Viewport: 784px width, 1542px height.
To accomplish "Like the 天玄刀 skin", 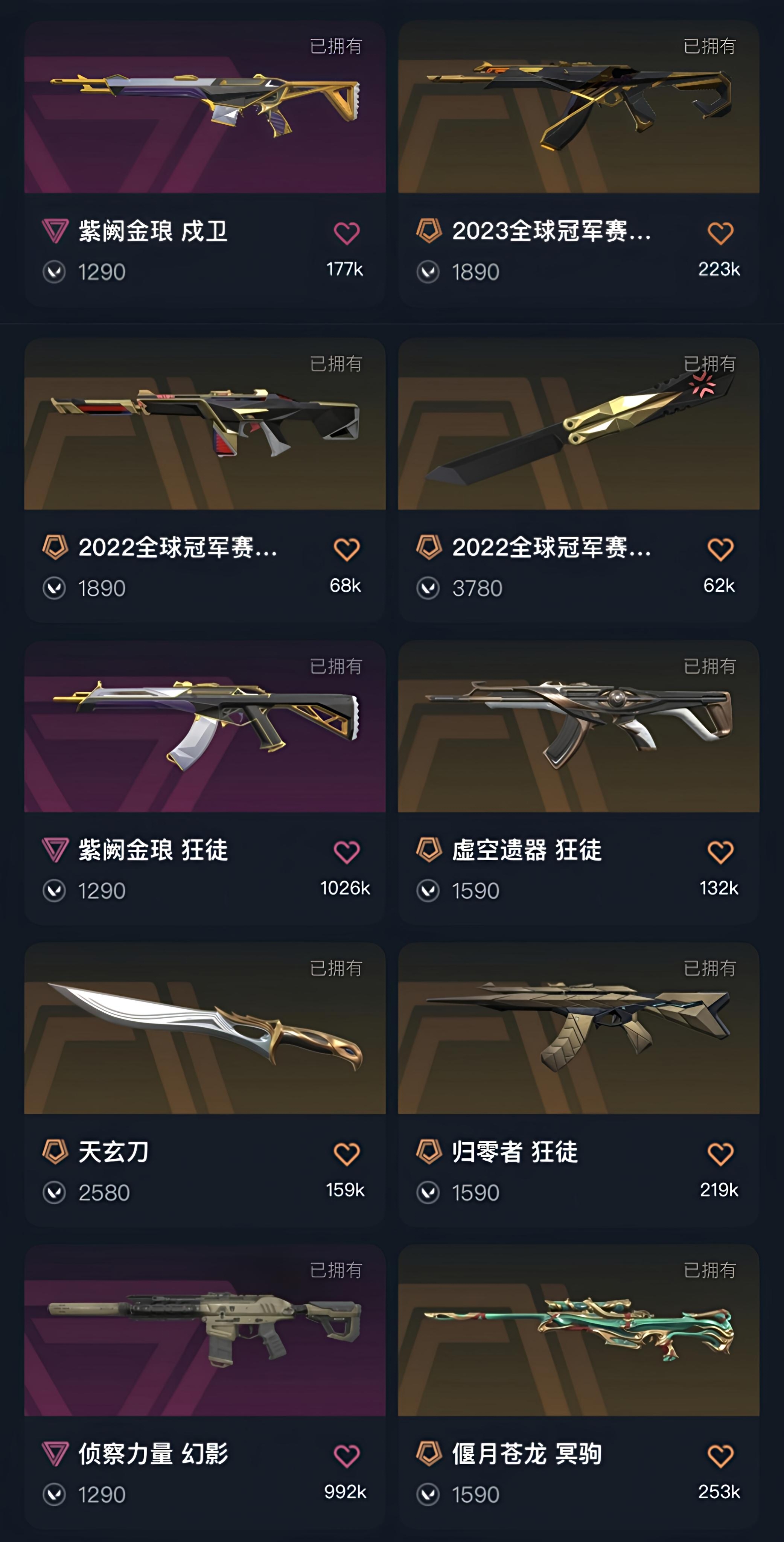I will pyautogui.click(x=347, y=1154).
